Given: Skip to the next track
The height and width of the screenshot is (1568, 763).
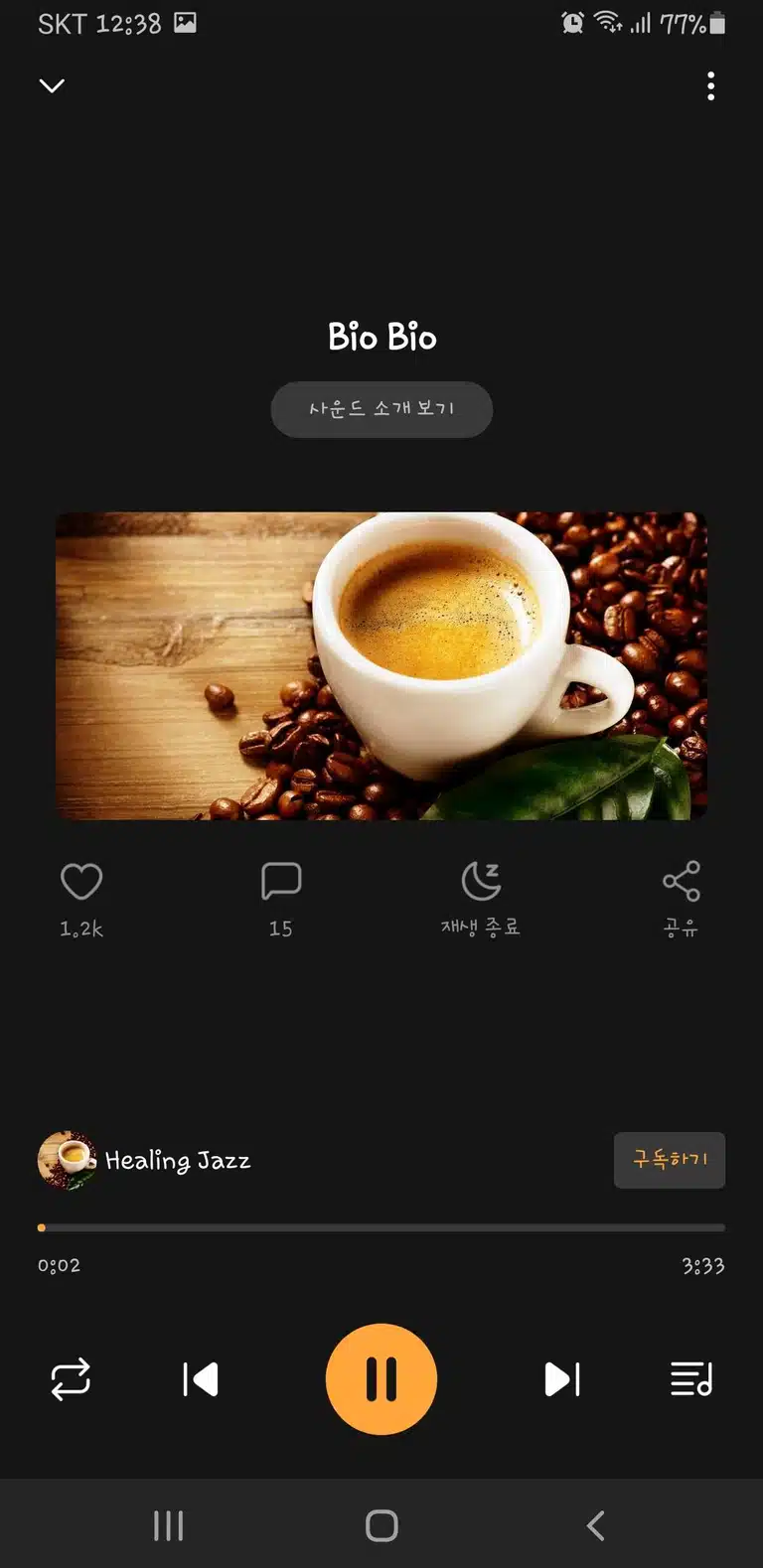Looking at the screenshot, I should (x=562, y=1379).
